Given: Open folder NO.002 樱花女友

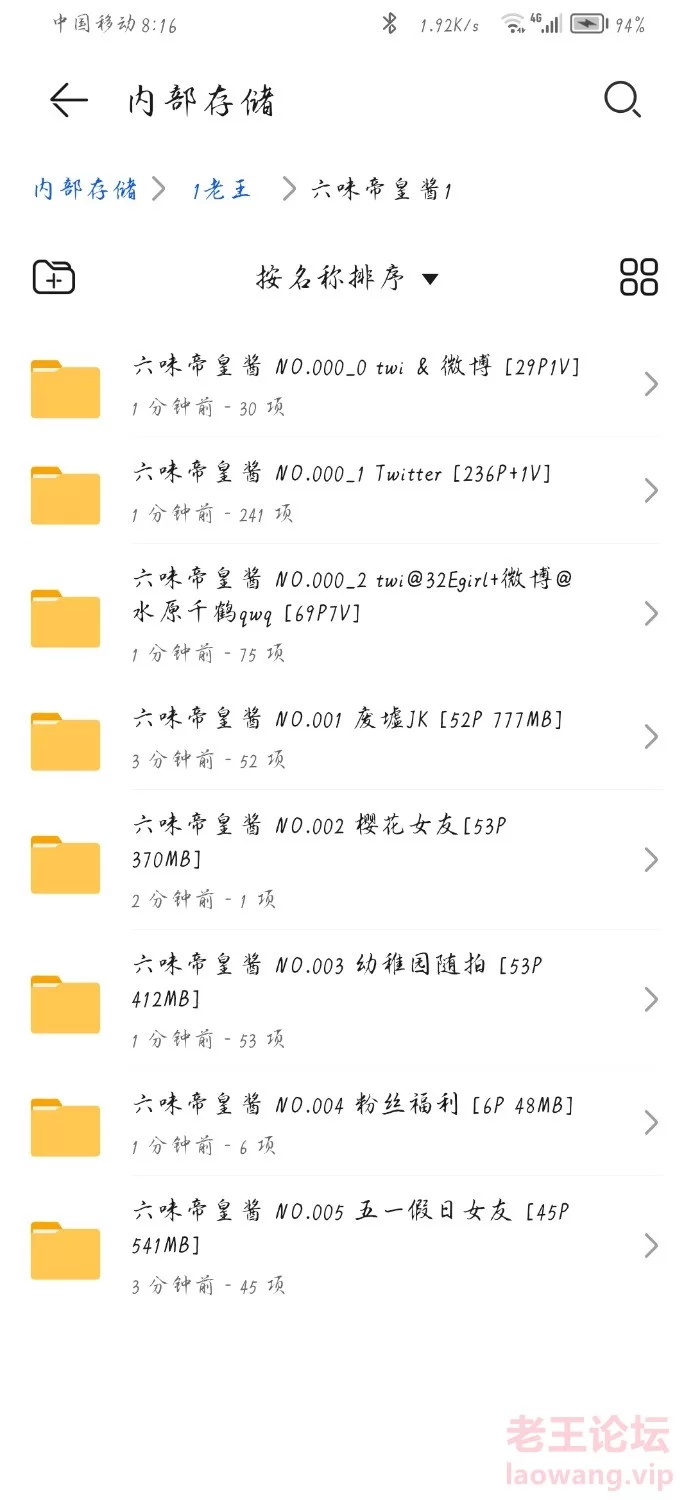Looking at the screenshot, I should pyautogui.click(x=346, y=860).
